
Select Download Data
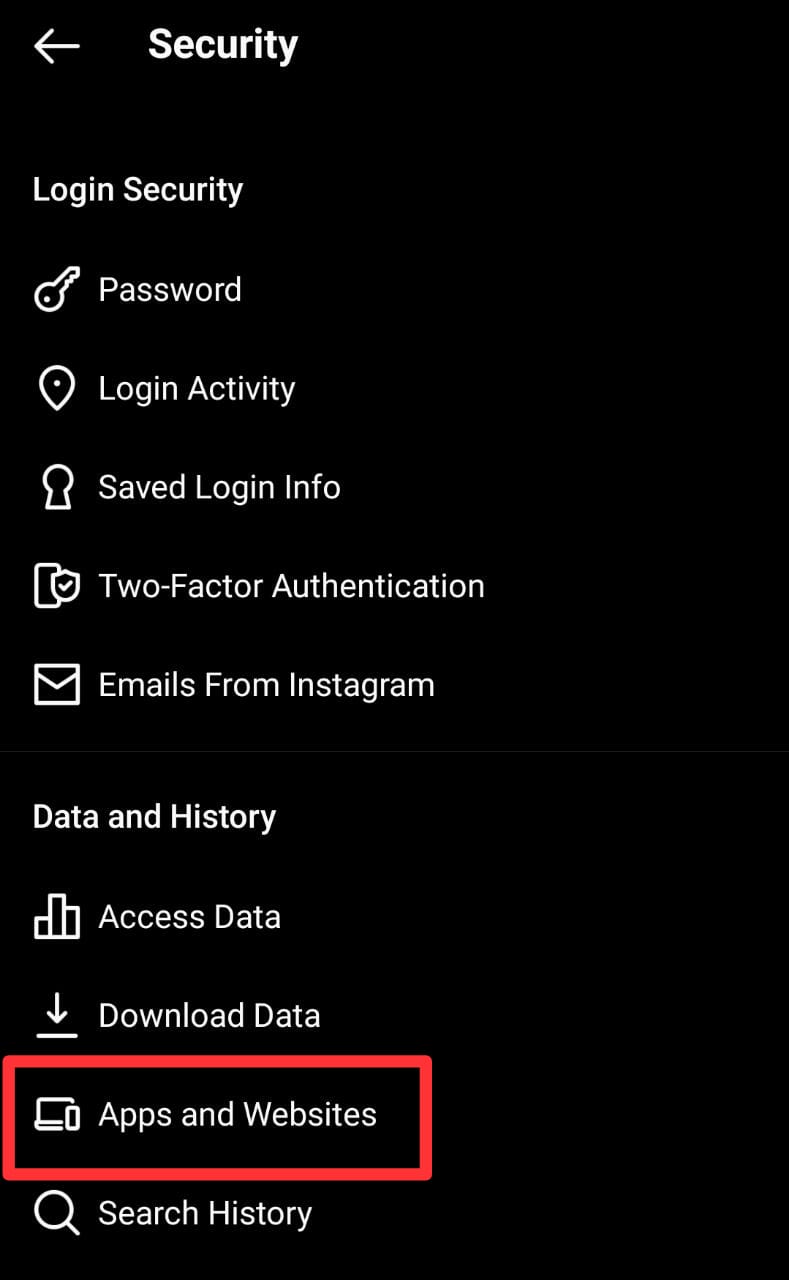[x=209, y=1016]
